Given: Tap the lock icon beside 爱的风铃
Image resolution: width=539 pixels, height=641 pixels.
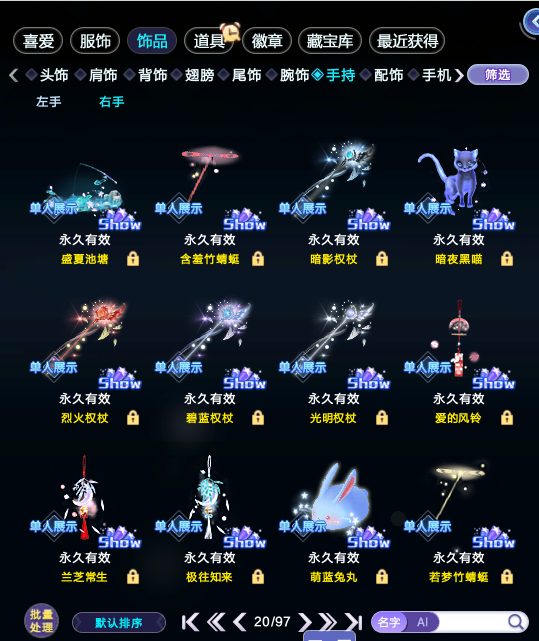Looking at the screenshot, I should point(507,418).
